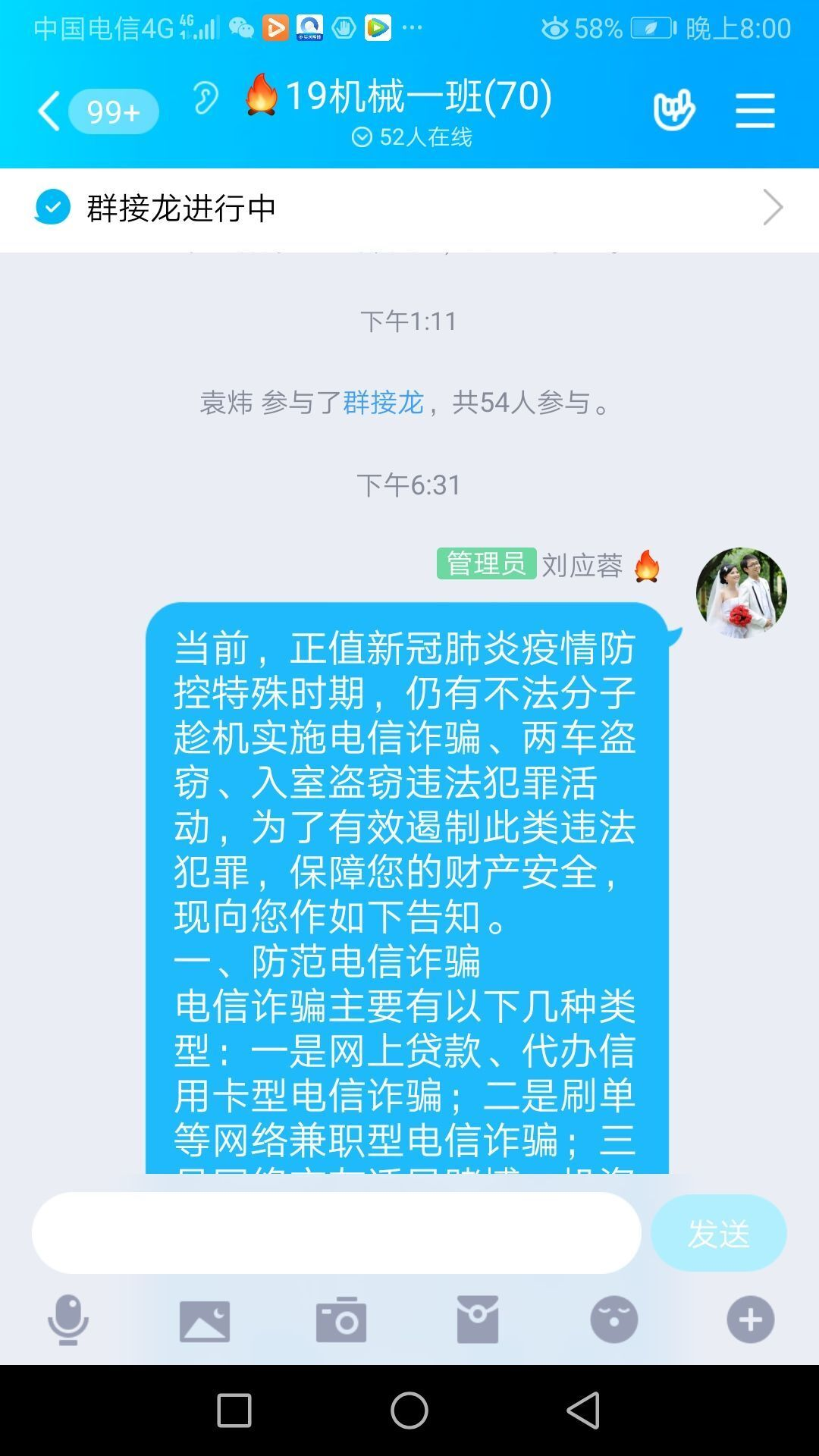This screenshot has width=819, height=1456.
Task: Open the group menu icon
Action: coord(755,111)
